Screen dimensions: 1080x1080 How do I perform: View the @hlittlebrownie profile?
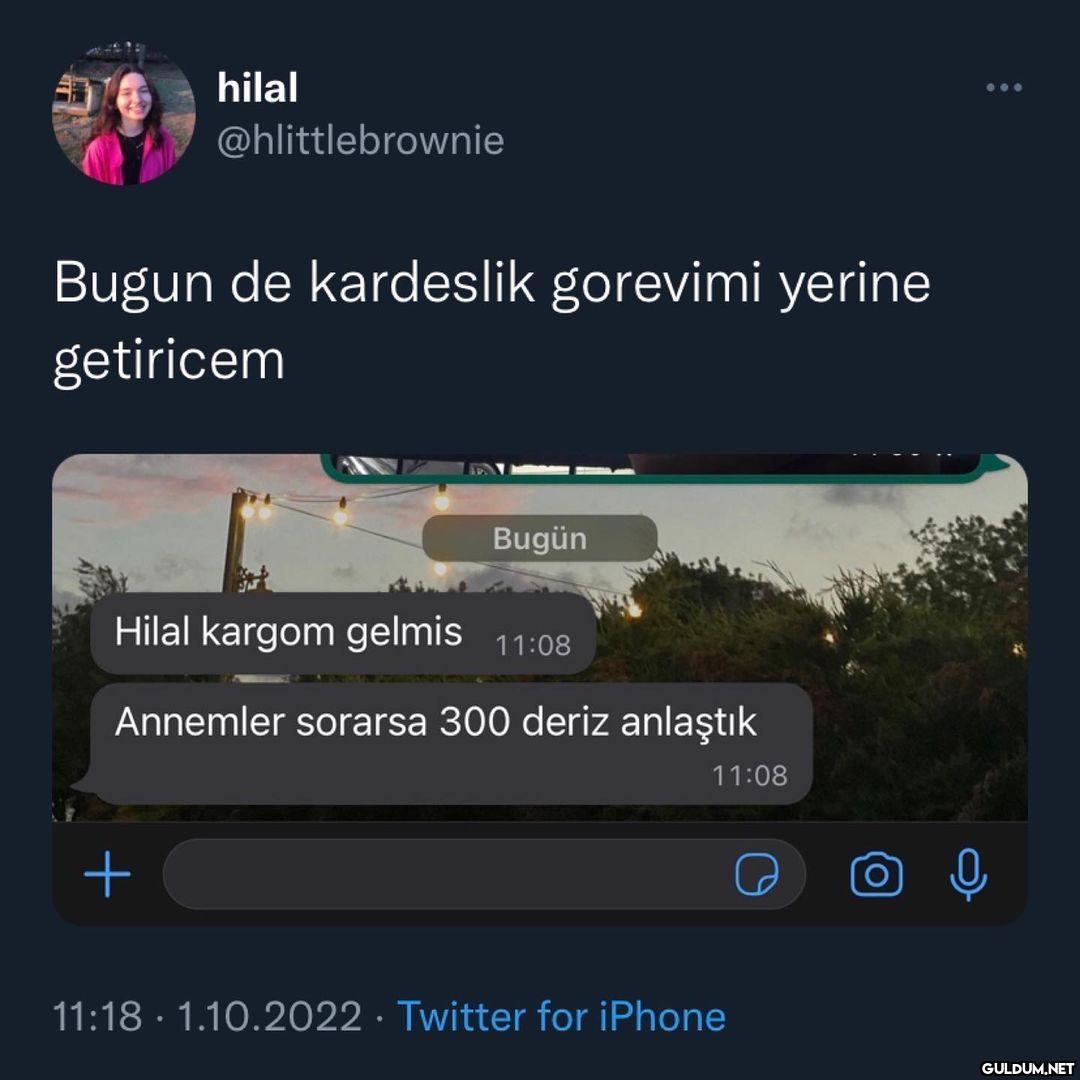point(360,141)
